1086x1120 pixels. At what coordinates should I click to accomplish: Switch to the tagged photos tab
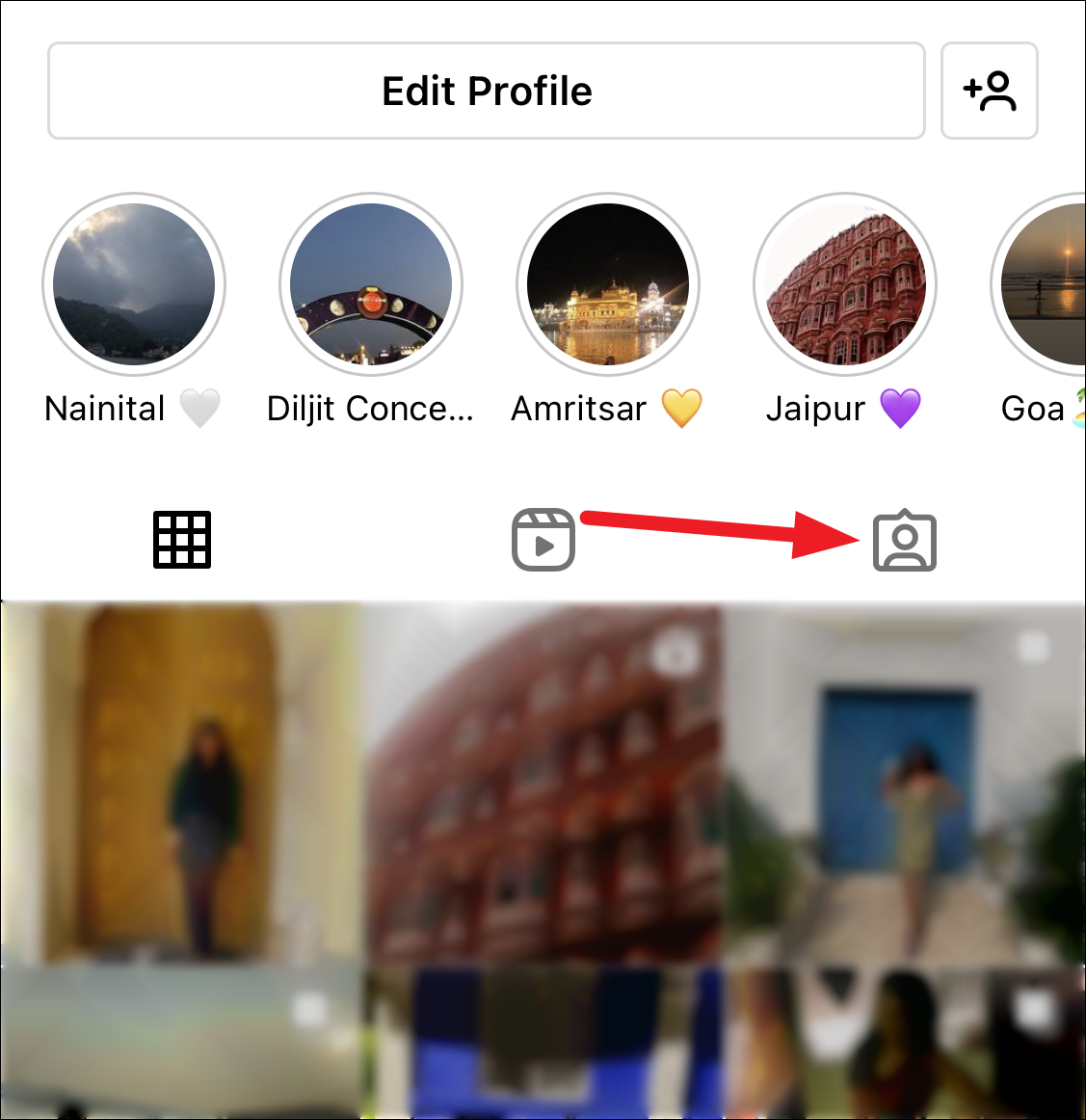[x=904, y=541]
